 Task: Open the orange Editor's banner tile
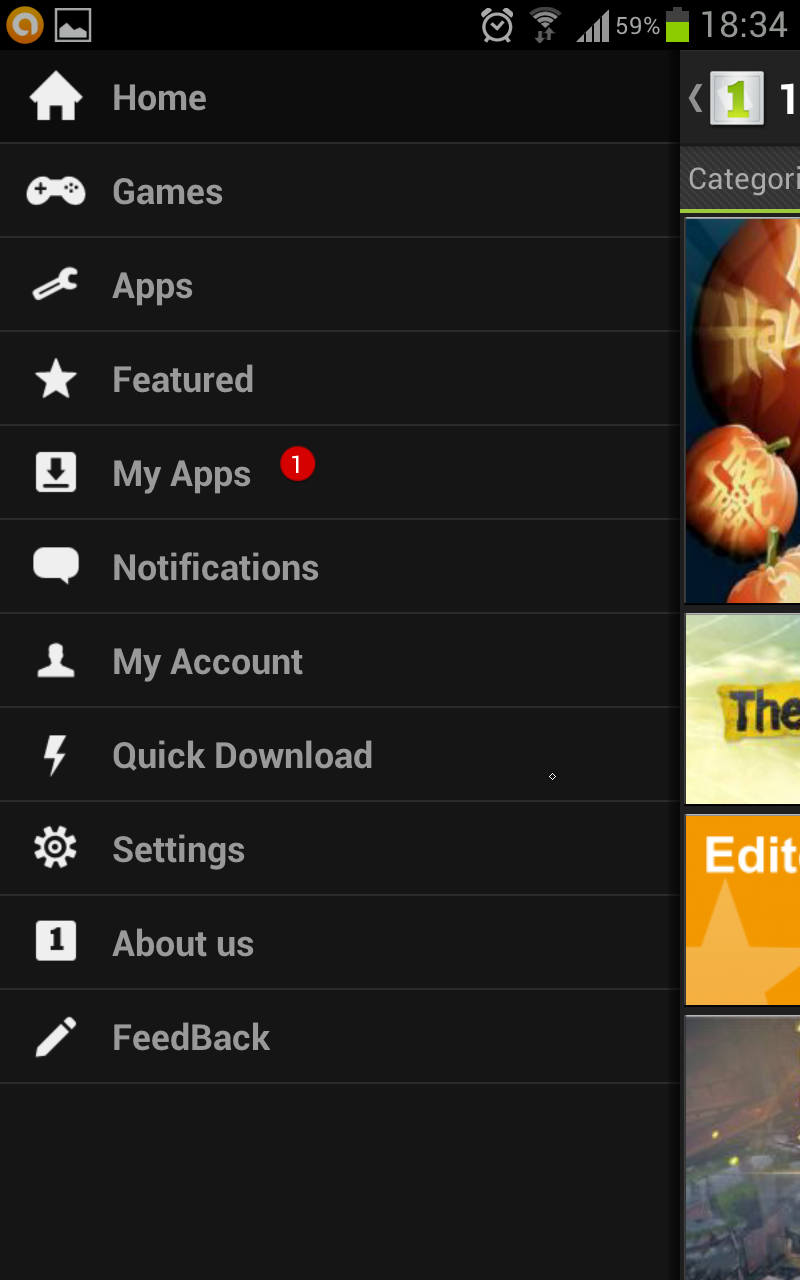tap(743, 908)
